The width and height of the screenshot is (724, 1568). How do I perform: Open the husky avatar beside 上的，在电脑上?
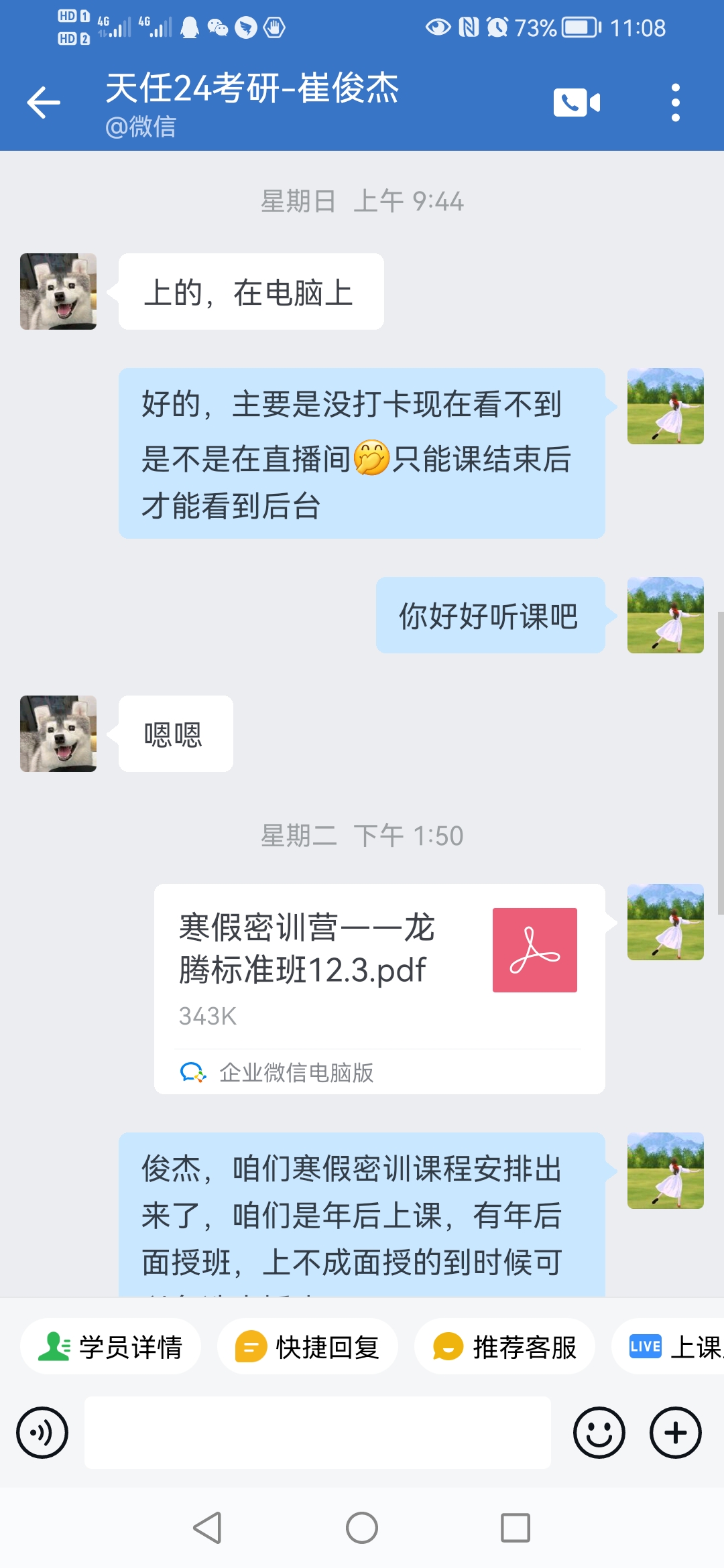pos(58,291)
